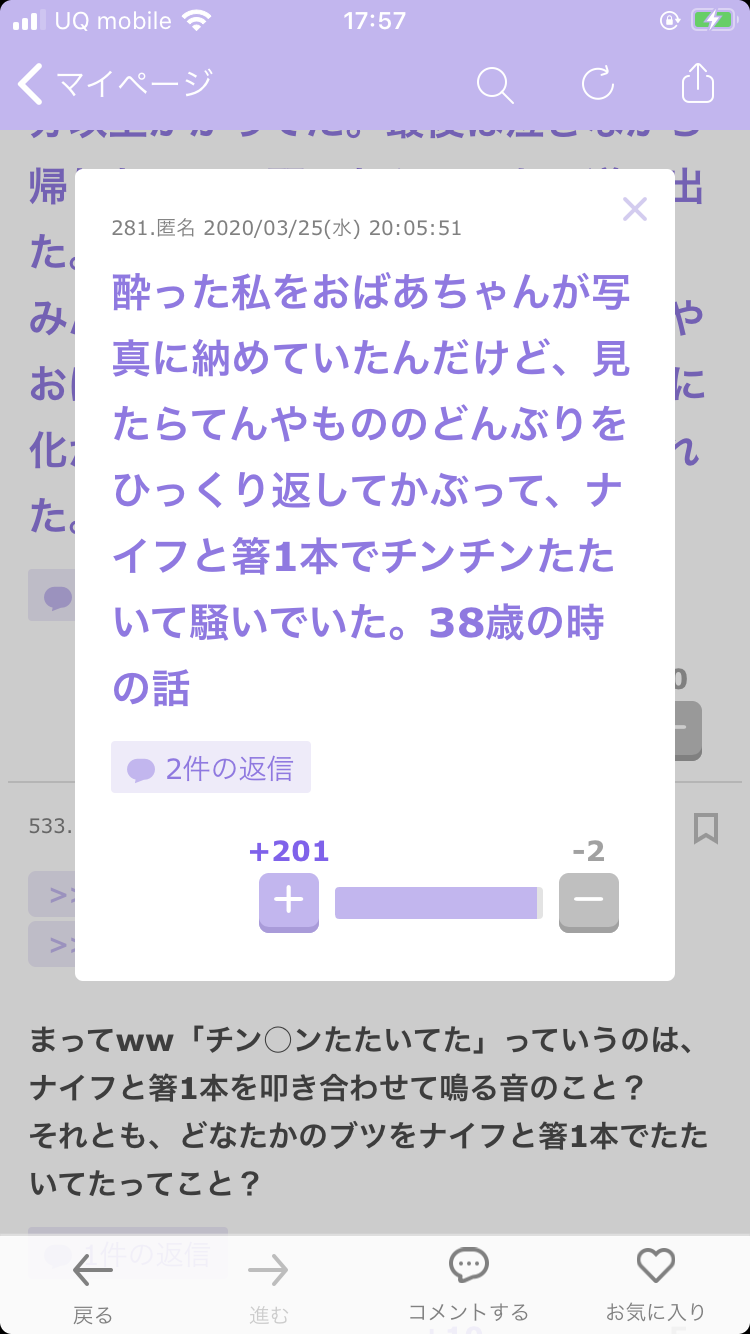Screen dimensions: 750x1334
Task: Open the search magnifier icon
Action: (x=494, y=84)
